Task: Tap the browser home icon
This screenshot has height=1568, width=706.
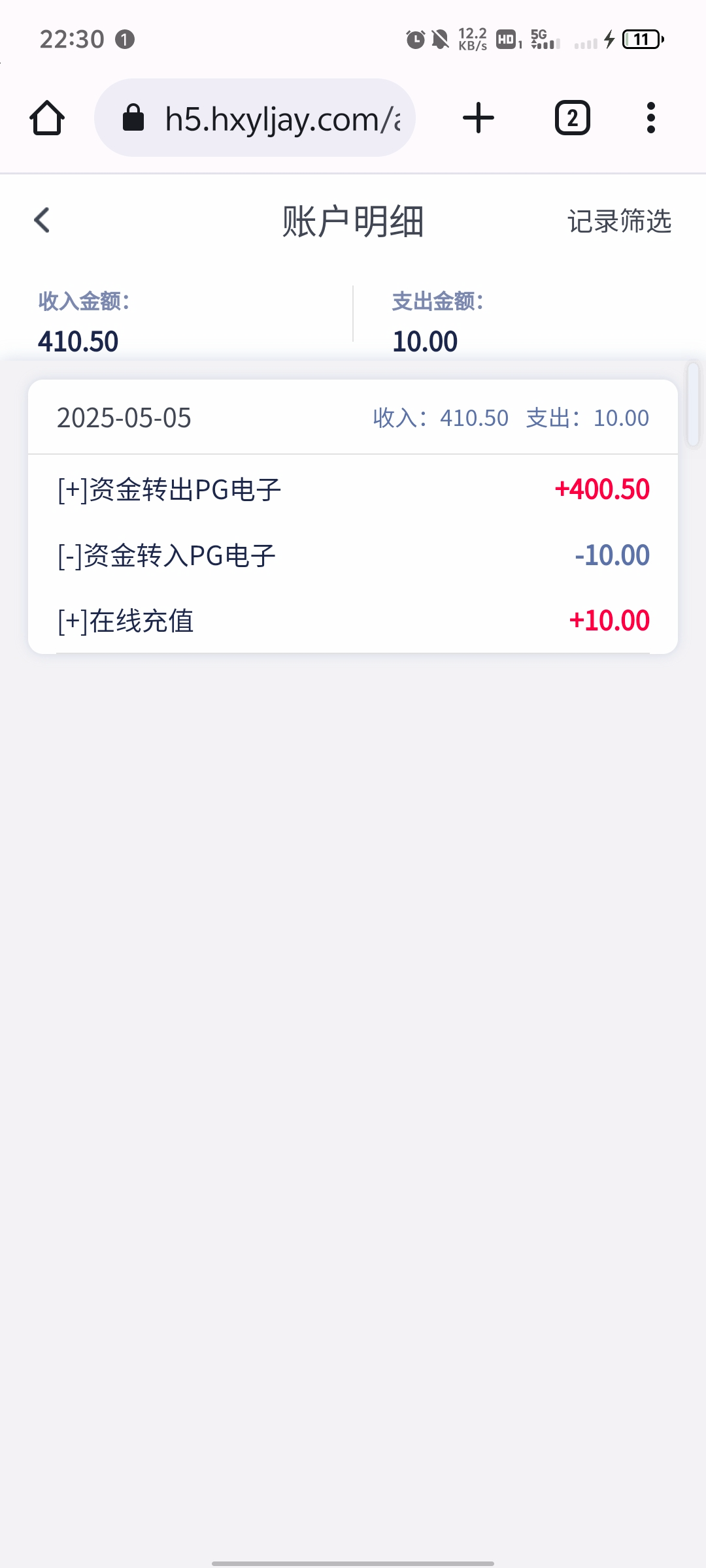Action: [47, 118]
